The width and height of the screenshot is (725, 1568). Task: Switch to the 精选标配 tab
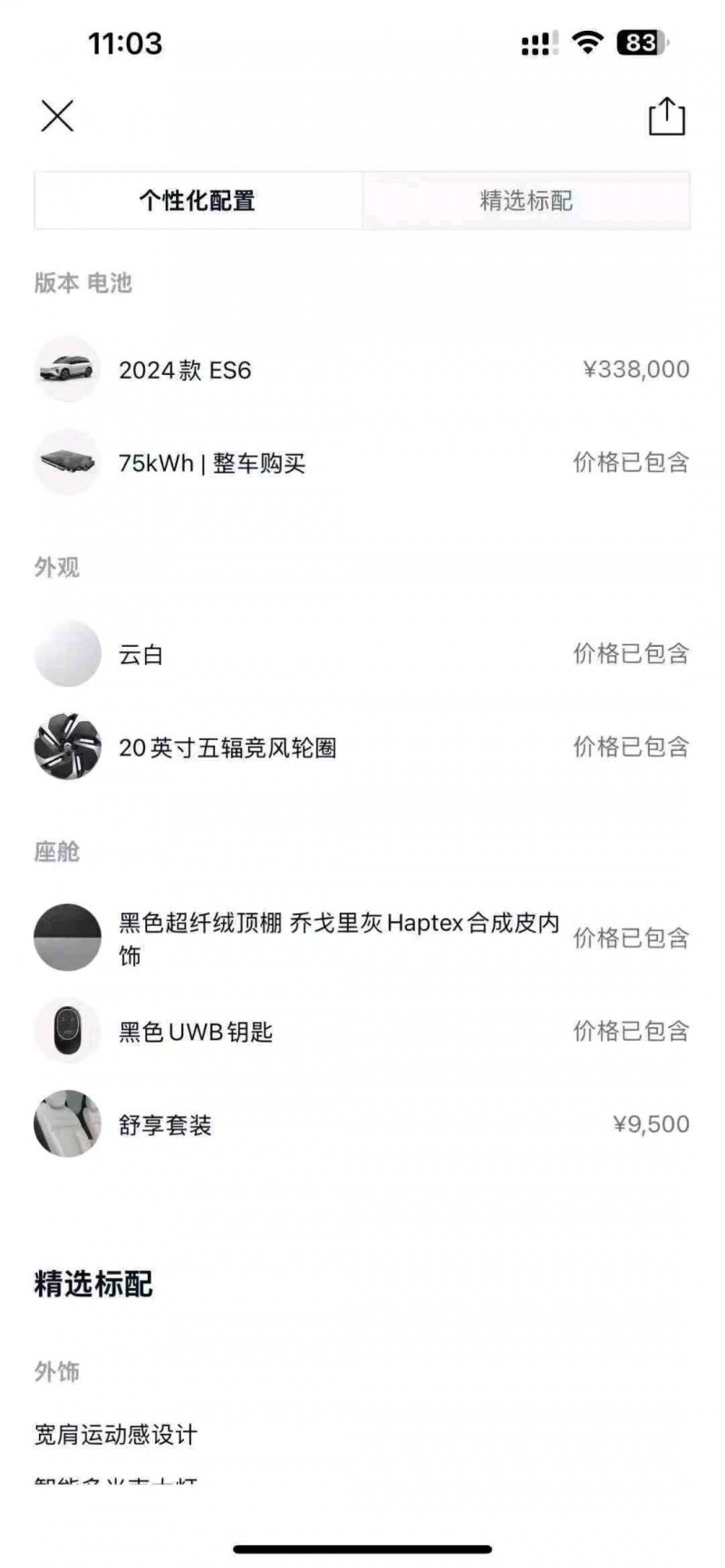pyautogui.click(x=526, y=201)
